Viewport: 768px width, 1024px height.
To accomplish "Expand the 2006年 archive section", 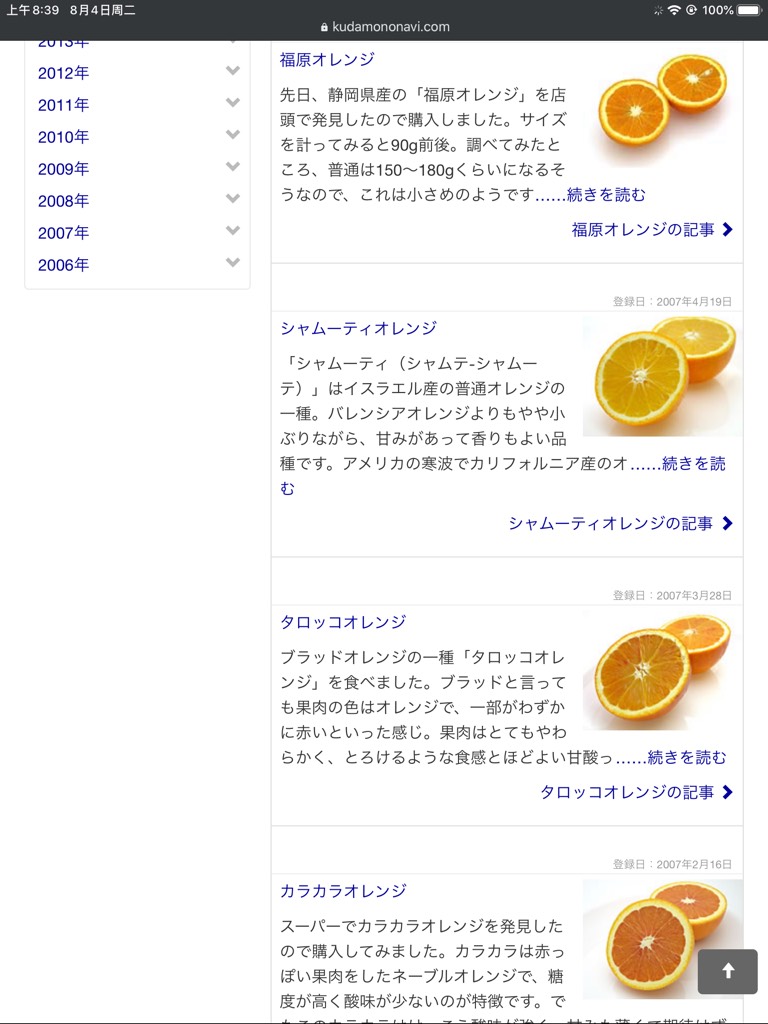I will click(x=233, y=264).
